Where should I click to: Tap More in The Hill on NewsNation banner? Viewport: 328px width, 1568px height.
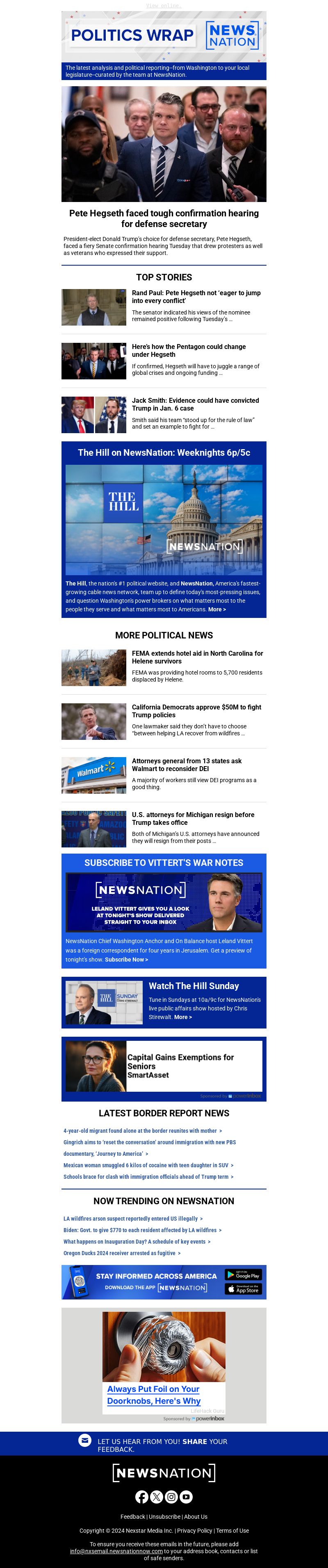217,609
